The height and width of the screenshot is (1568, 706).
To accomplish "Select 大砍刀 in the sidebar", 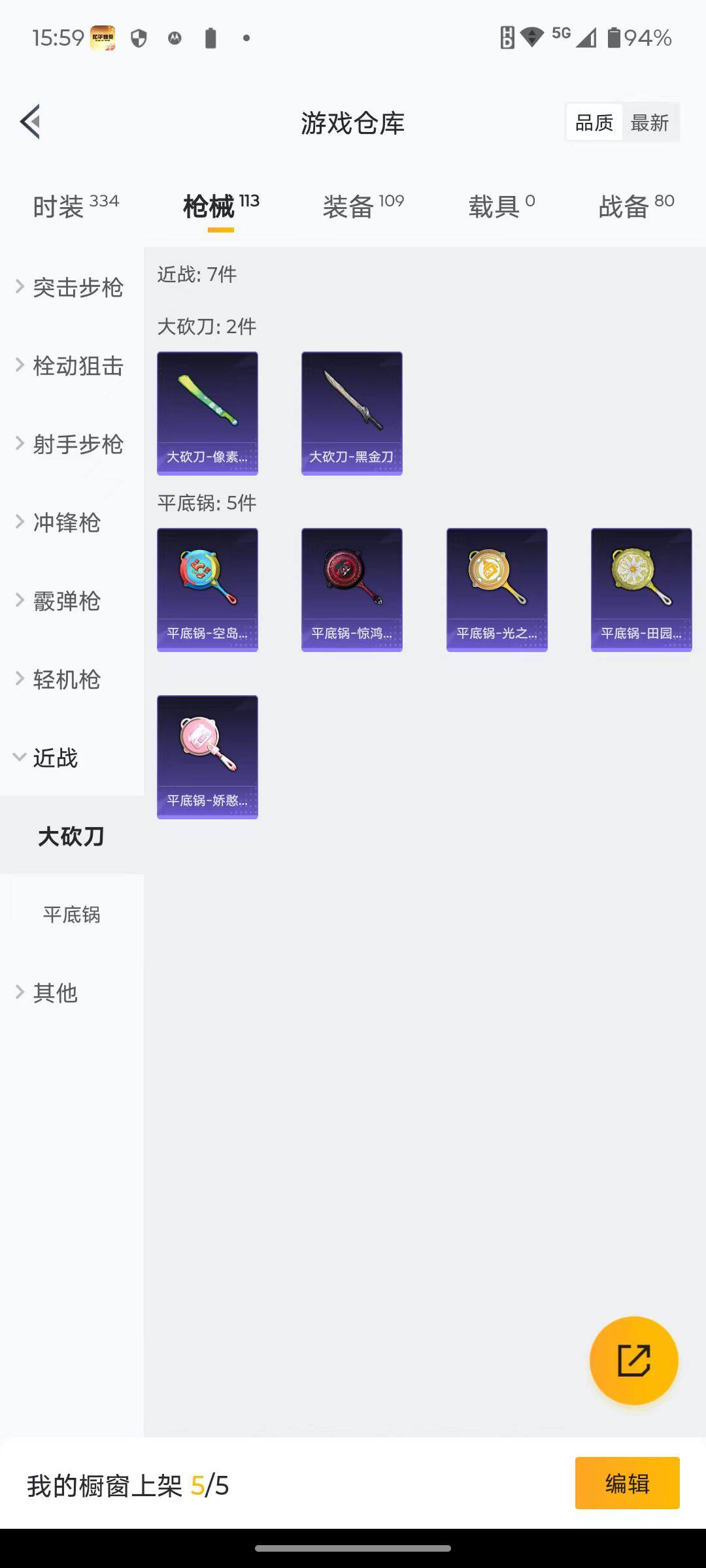I will coord(71,836).
